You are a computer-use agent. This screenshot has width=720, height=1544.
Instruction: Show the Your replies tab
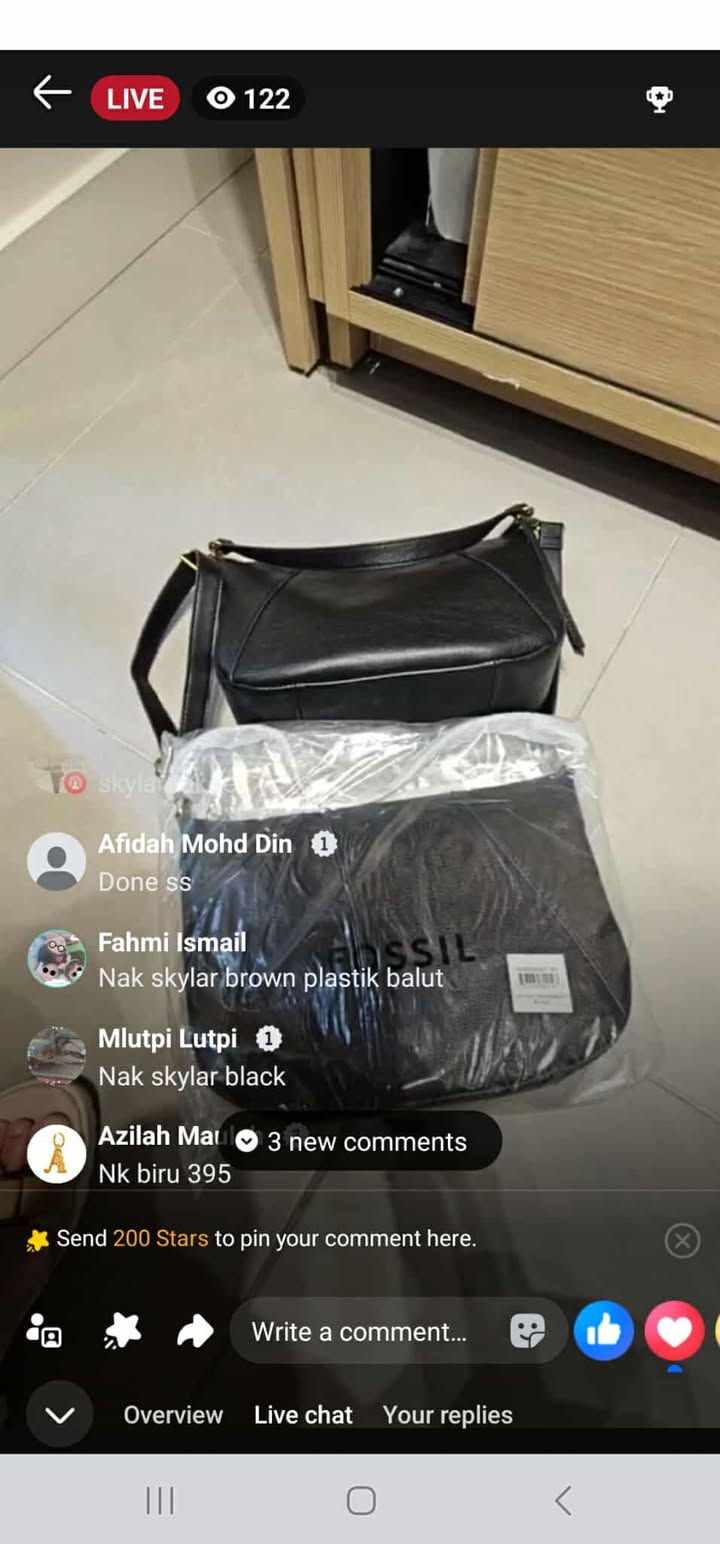click(447, 1415)
